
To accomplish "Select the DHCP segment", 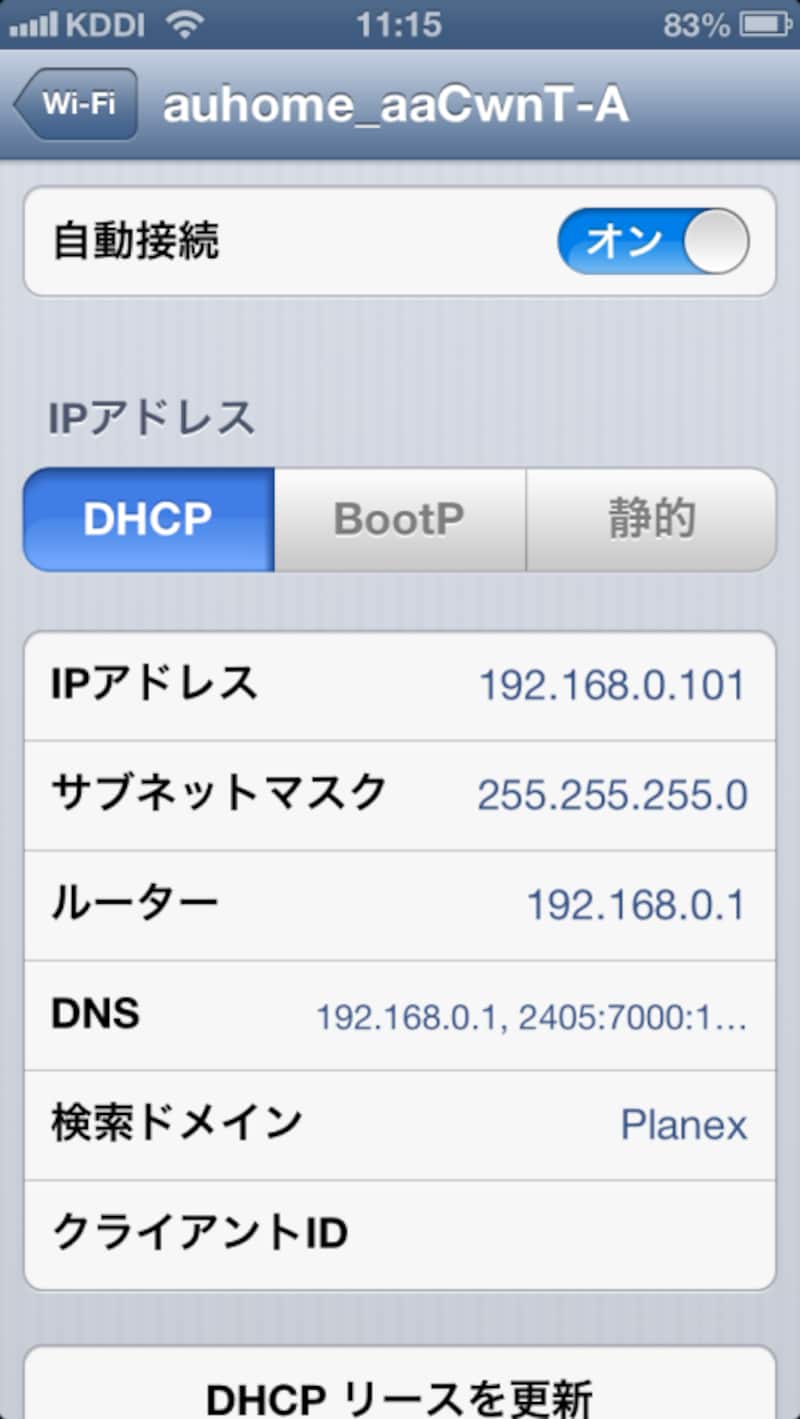I will (x=148, y=519).
